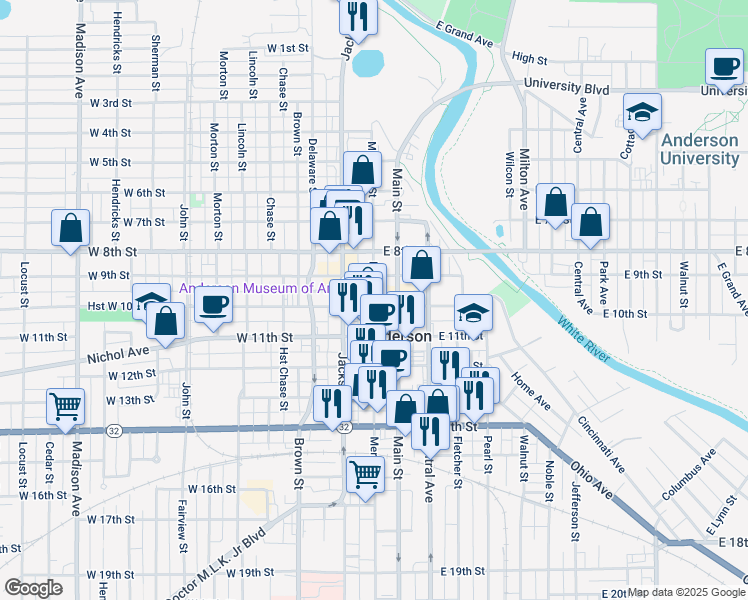This screenshot has width=748, height=600.
Task: Select the restaurant marker at the top of Jackson St
Action: pos(358,17)
